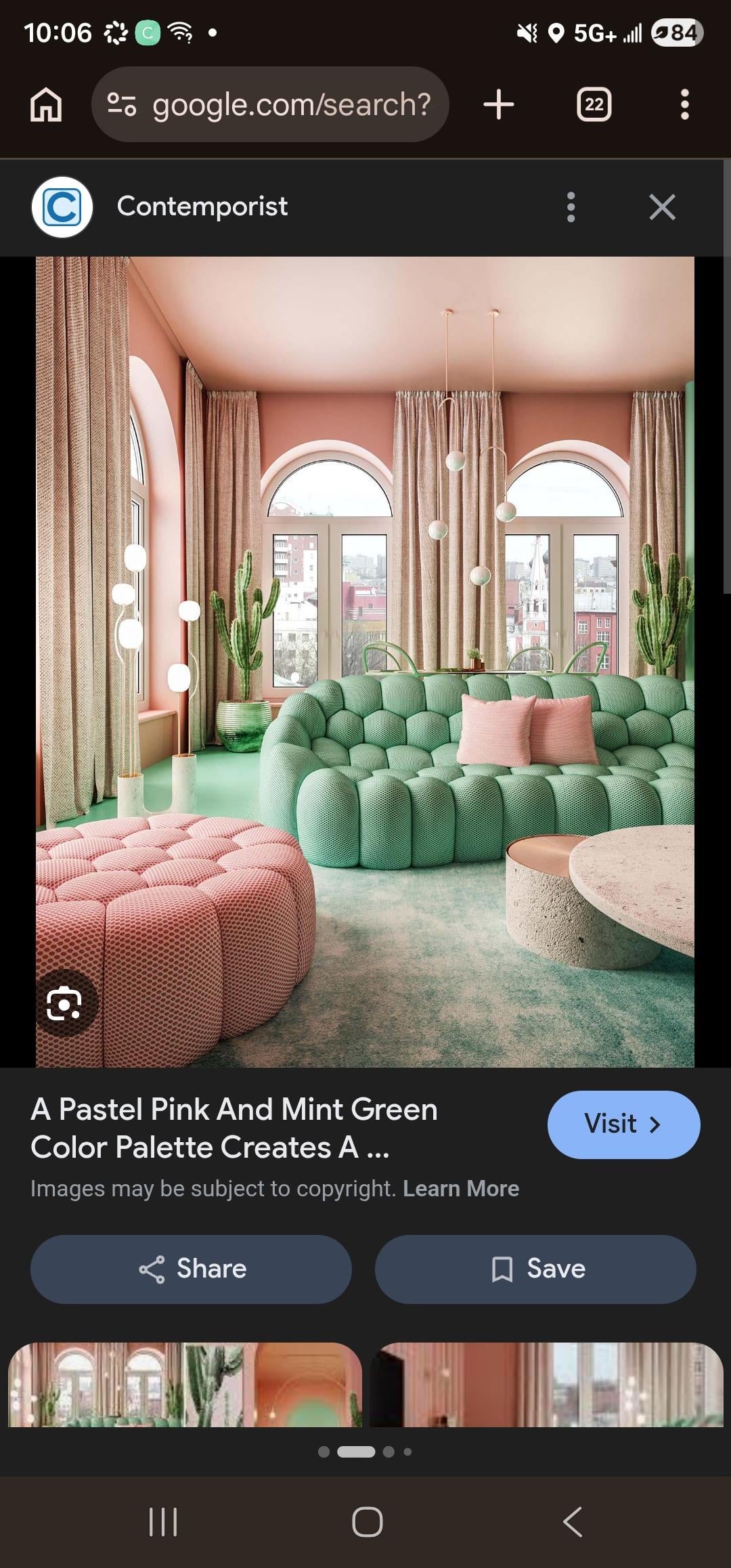Open the Contemporist source link
The width and height of the screenshot is (731, 1568).
(202, 206)
